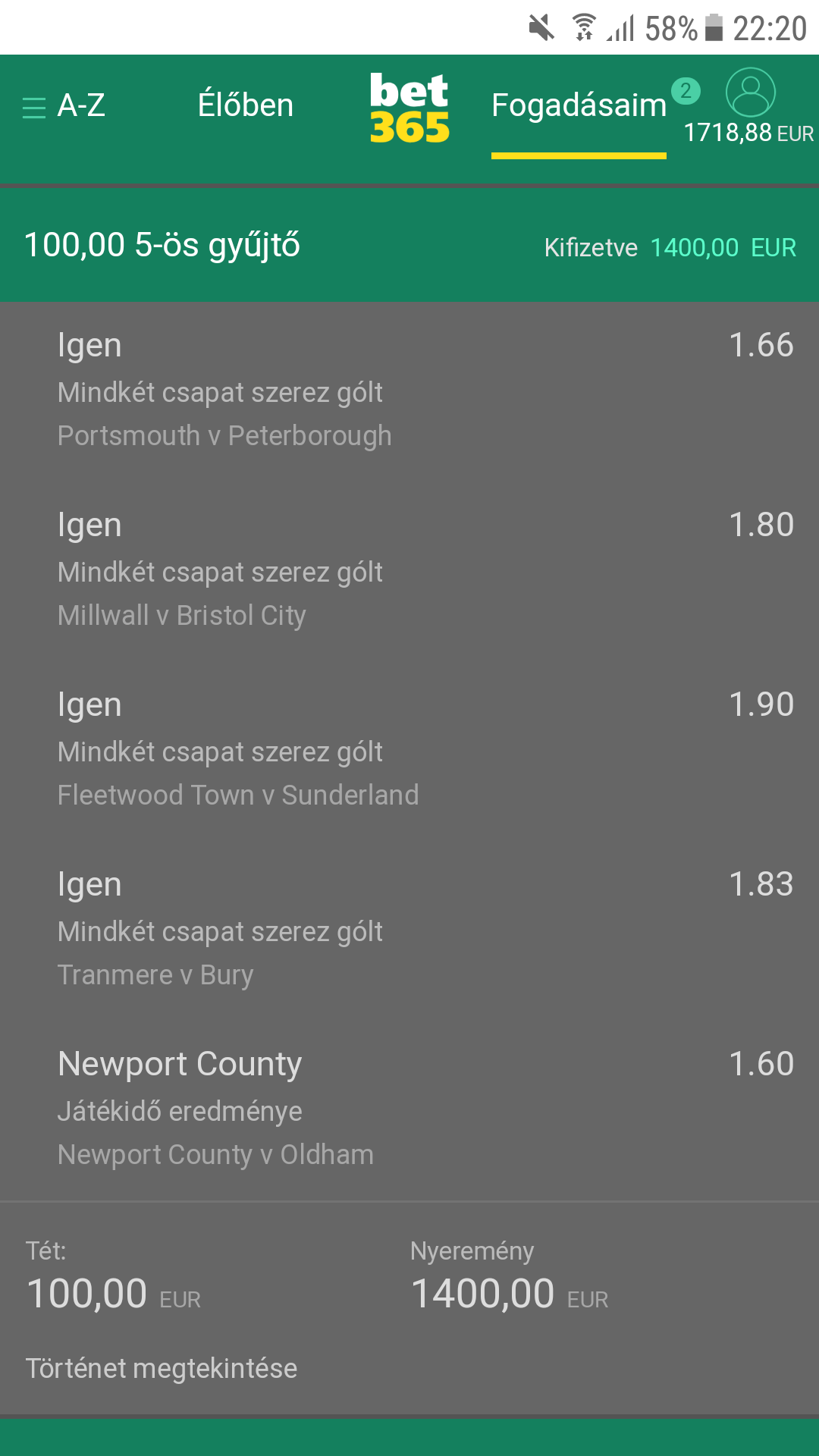Open the A-Z sports menu

point(64,106)
